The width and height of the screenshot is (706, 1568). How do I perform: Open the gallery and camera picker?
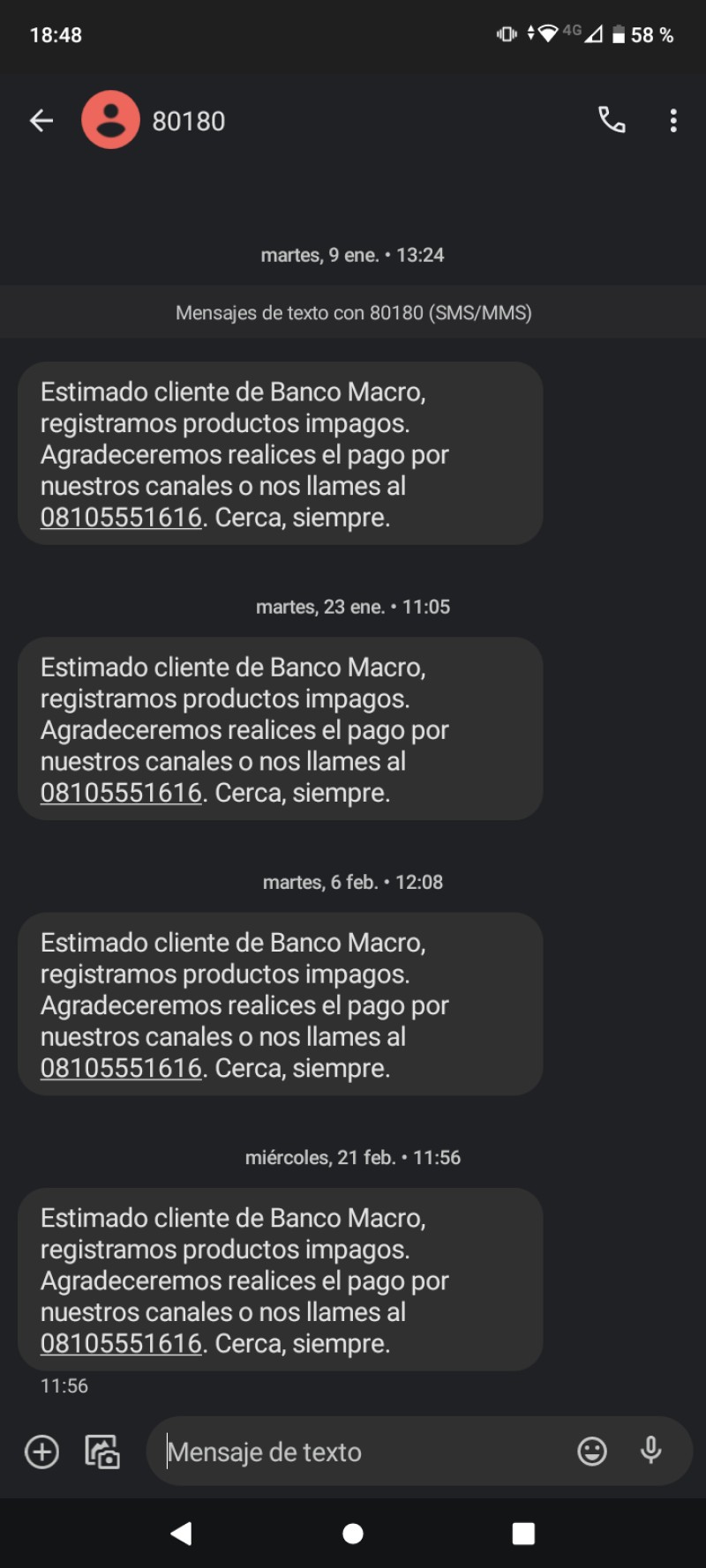(x=102, y=1452)
